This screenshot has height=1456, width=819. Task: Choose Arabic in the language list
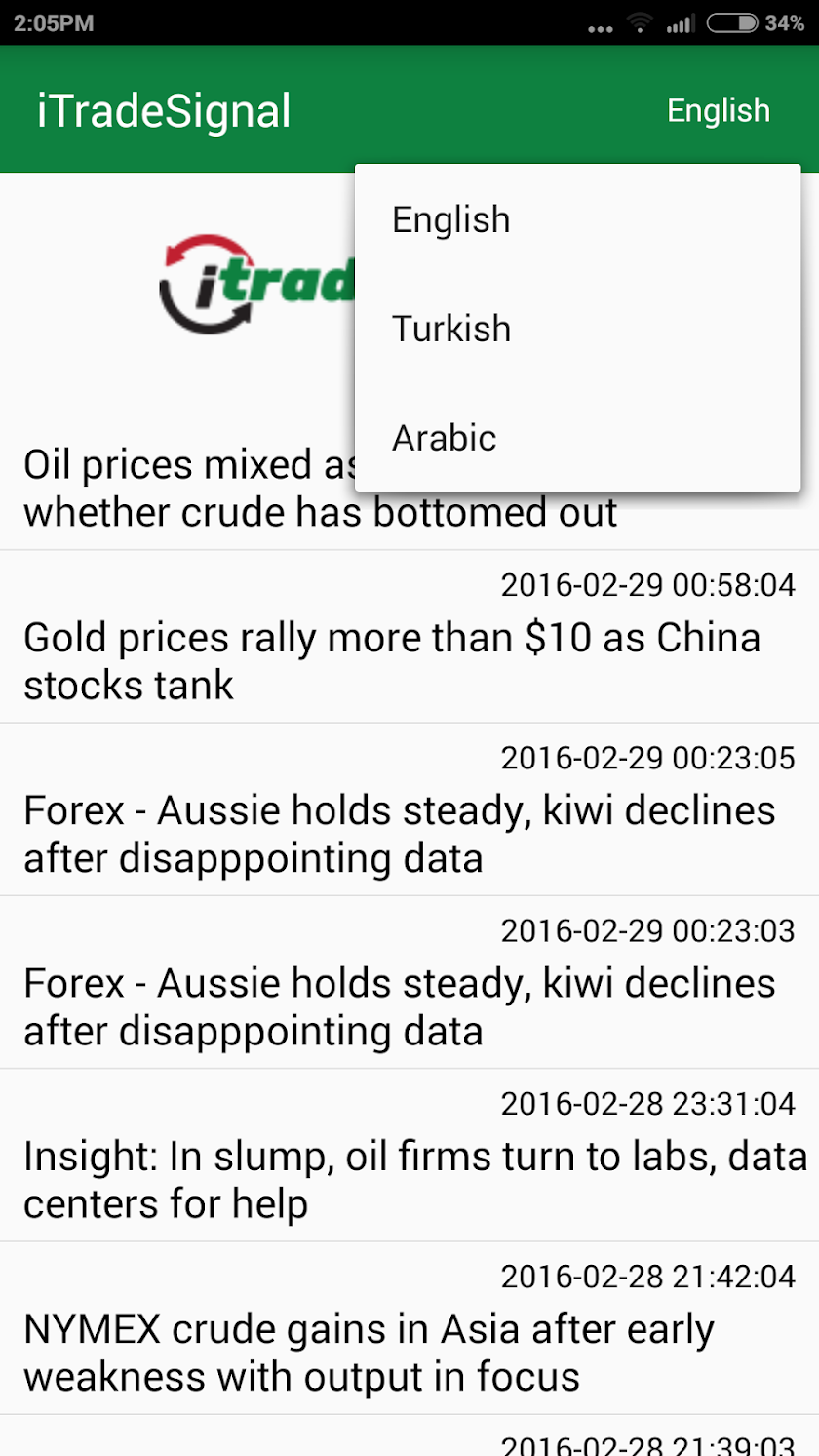pos(445,438)
